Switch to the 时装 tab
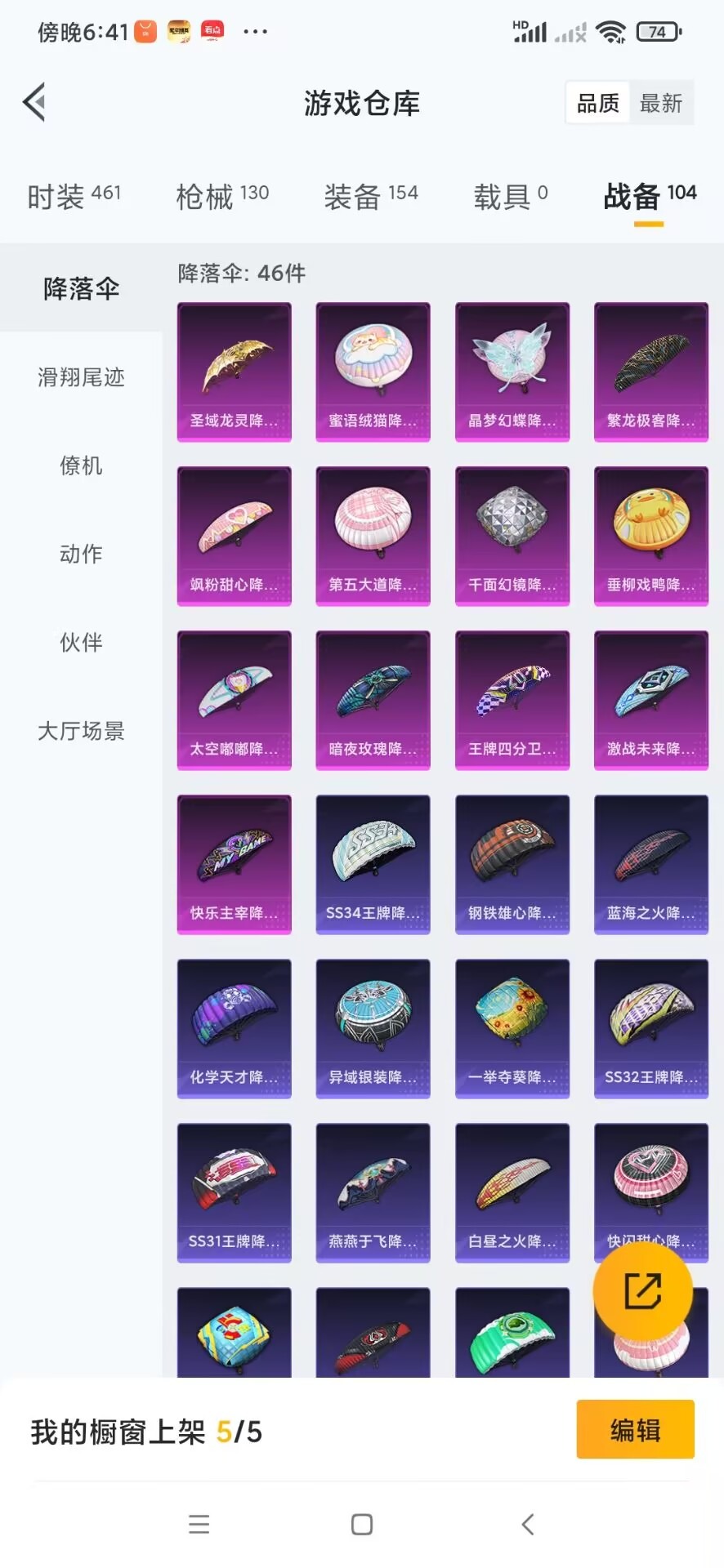Viewport: 724px width, 1568px height. [x=74, y=196]
